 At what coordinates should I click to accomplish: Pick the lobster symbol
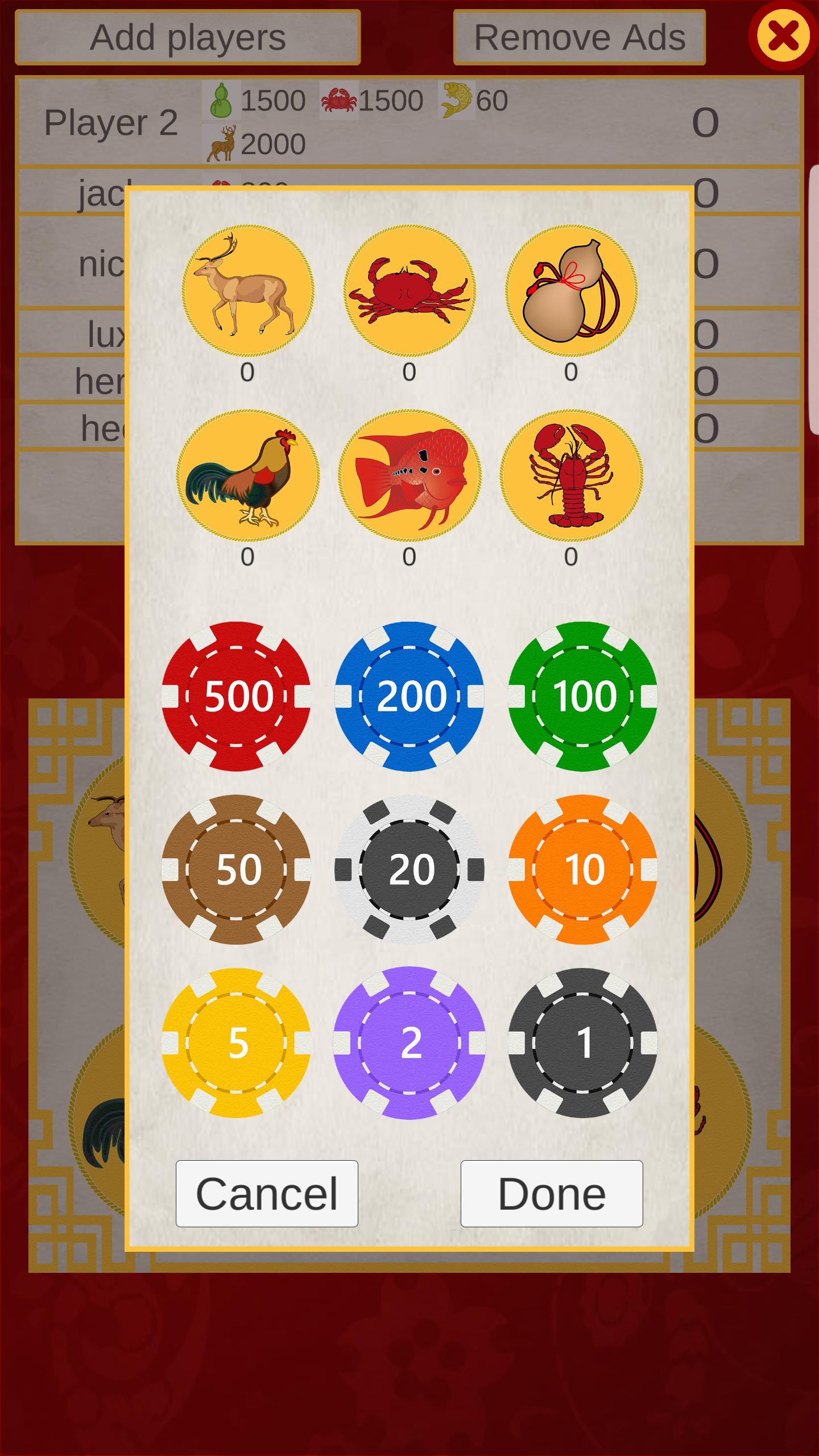coord(571,475)
